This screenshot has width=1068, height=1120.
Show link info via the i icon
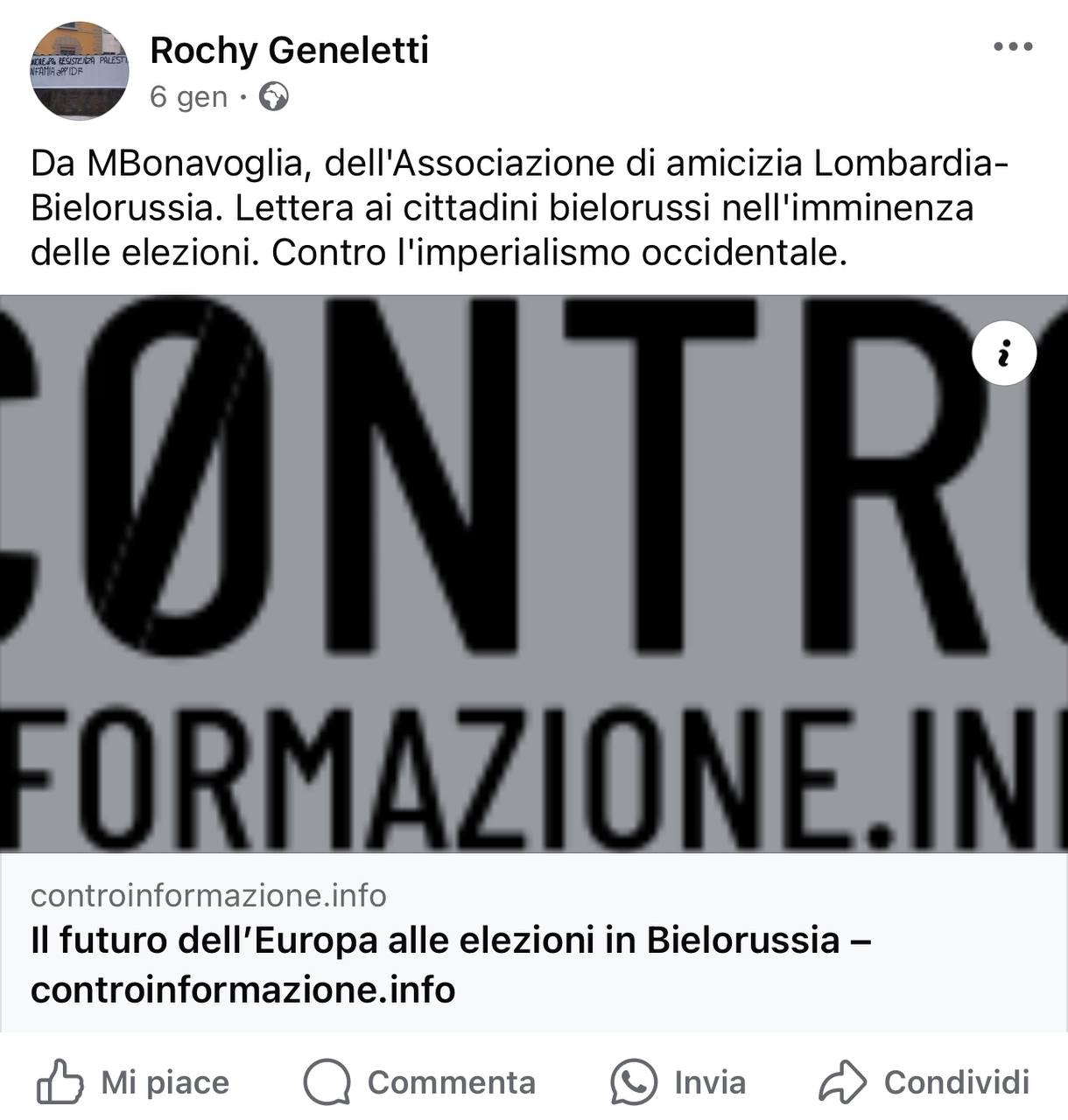1004,353
